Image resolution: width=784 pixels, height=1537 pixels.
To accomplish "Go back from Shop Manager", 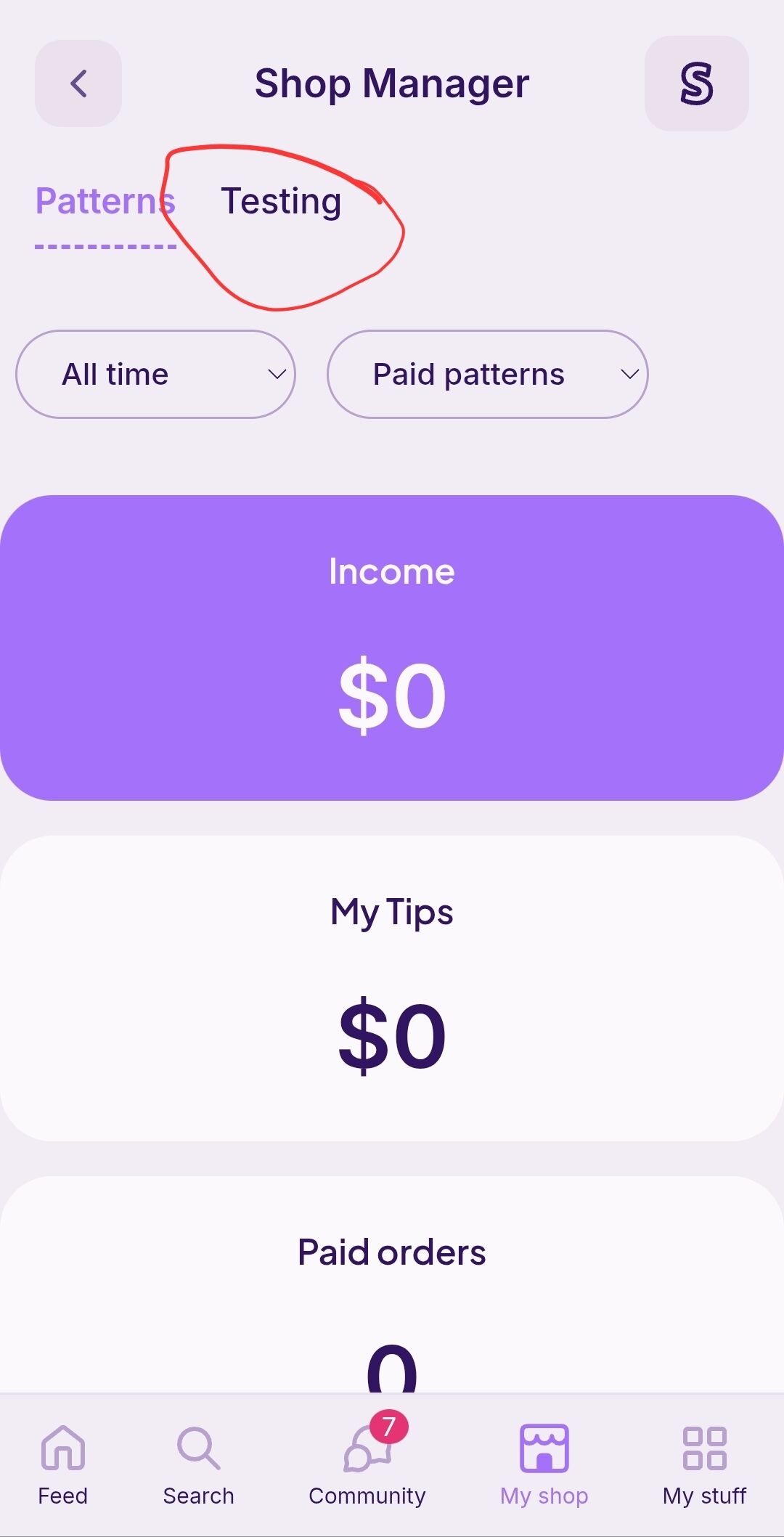I will click(x=78, y=83).
